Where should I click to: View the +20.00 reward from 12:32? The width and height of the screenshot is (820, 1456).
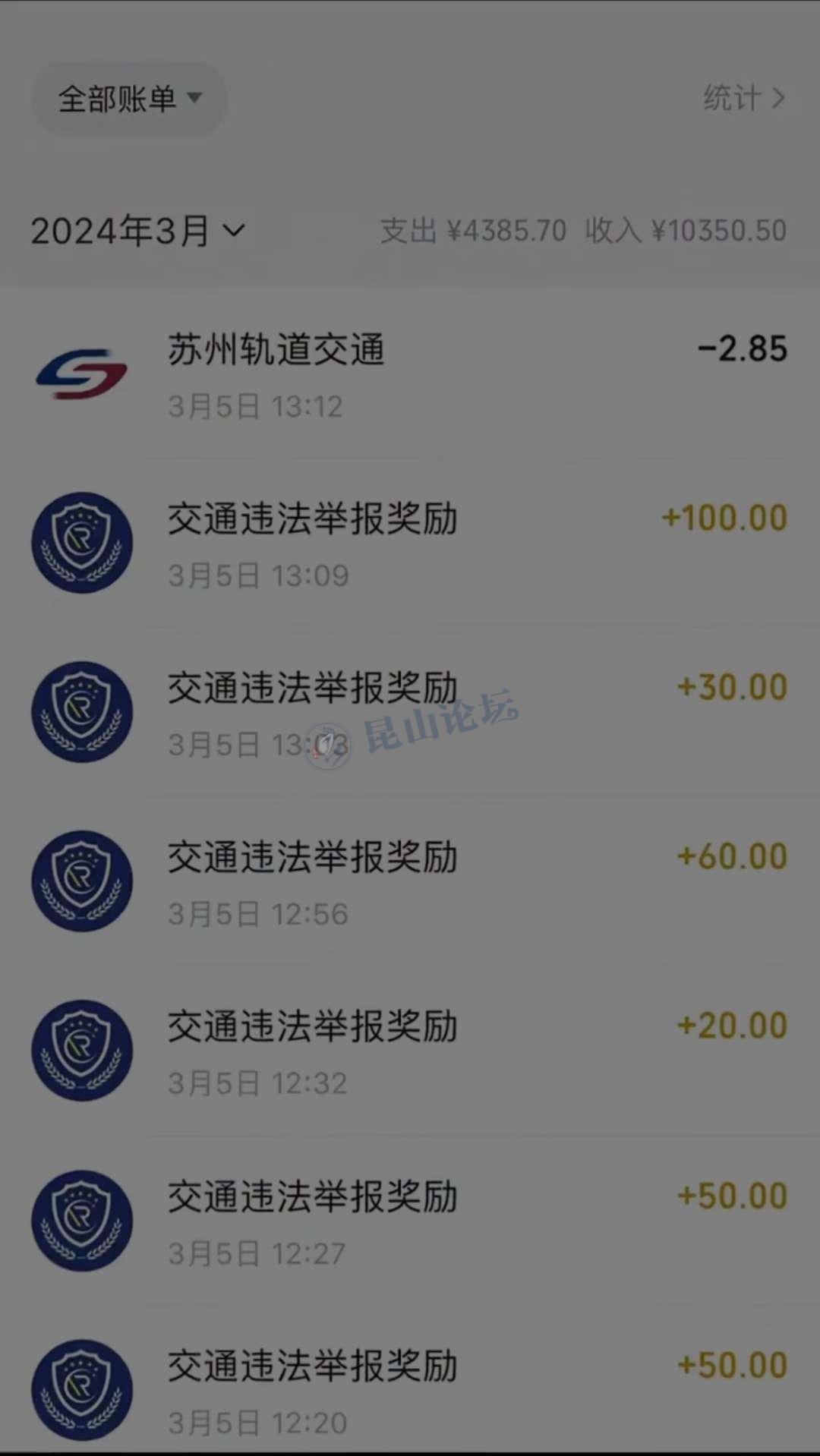tap(410, 1052)
